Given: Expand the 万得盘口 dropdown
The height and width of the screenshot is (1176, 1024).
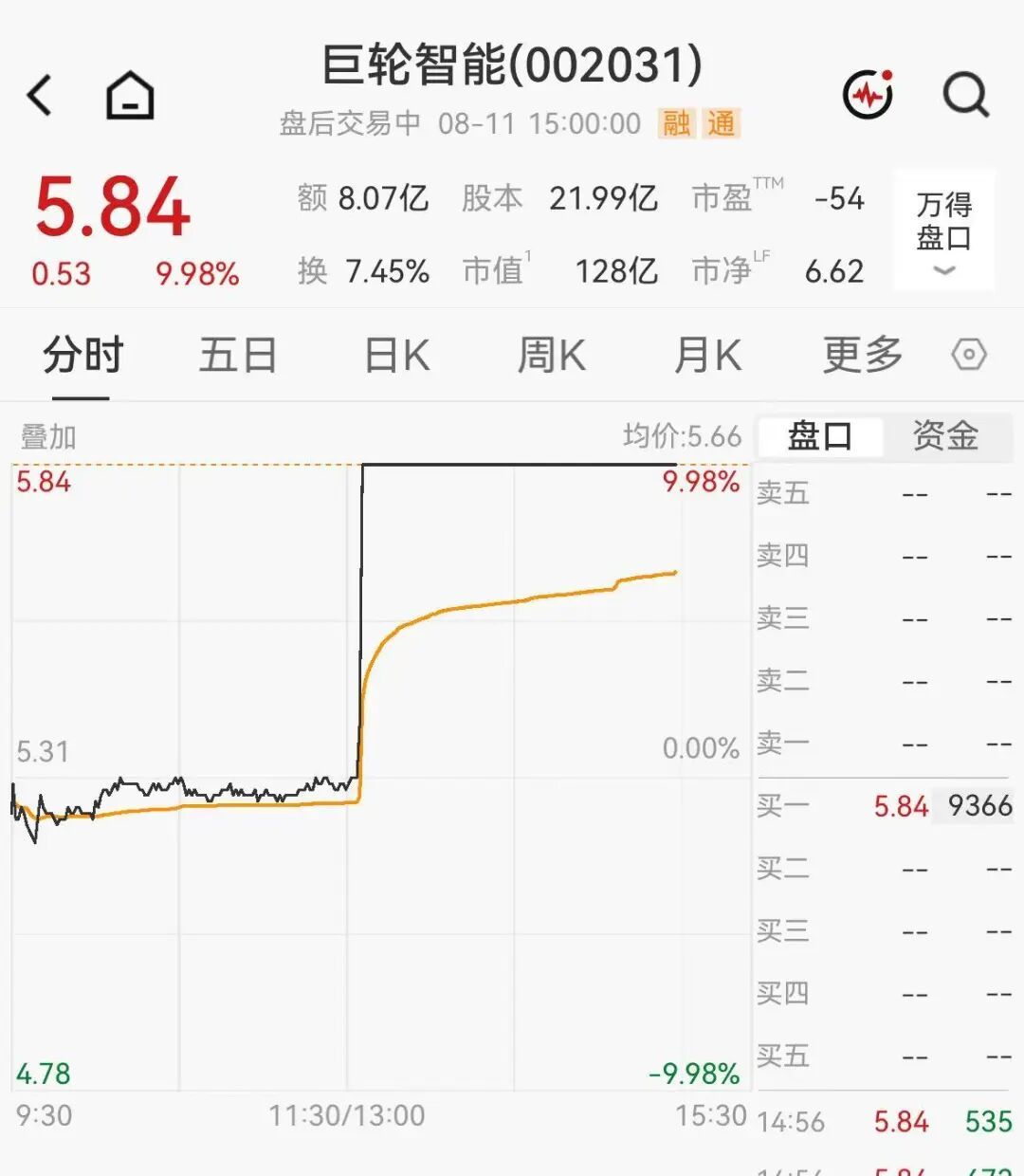Looking at the screenshot, I should [x=944, y=230].
